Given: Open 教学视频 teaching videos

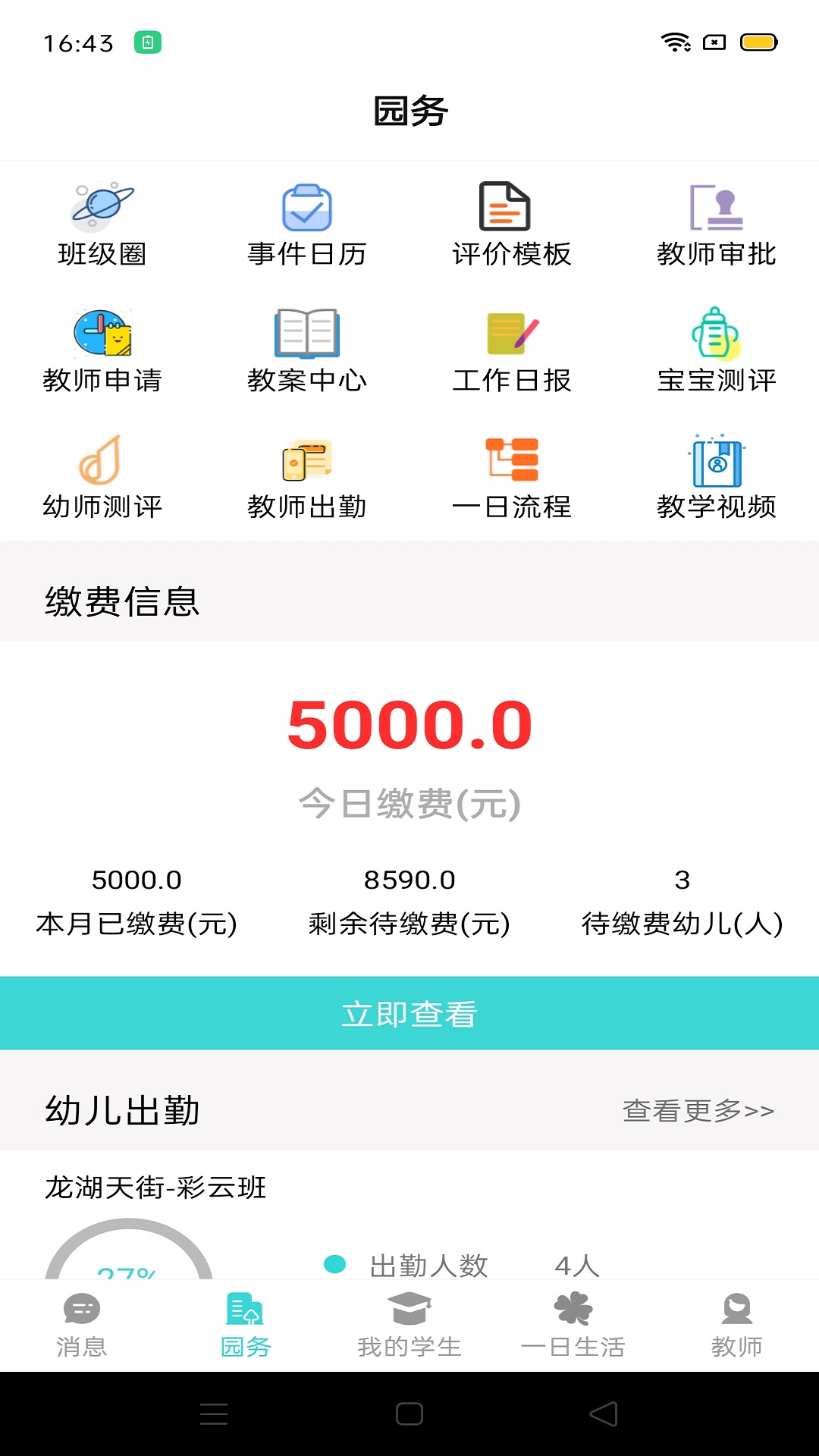Looking at the screenshot, I should coord(717,477).
